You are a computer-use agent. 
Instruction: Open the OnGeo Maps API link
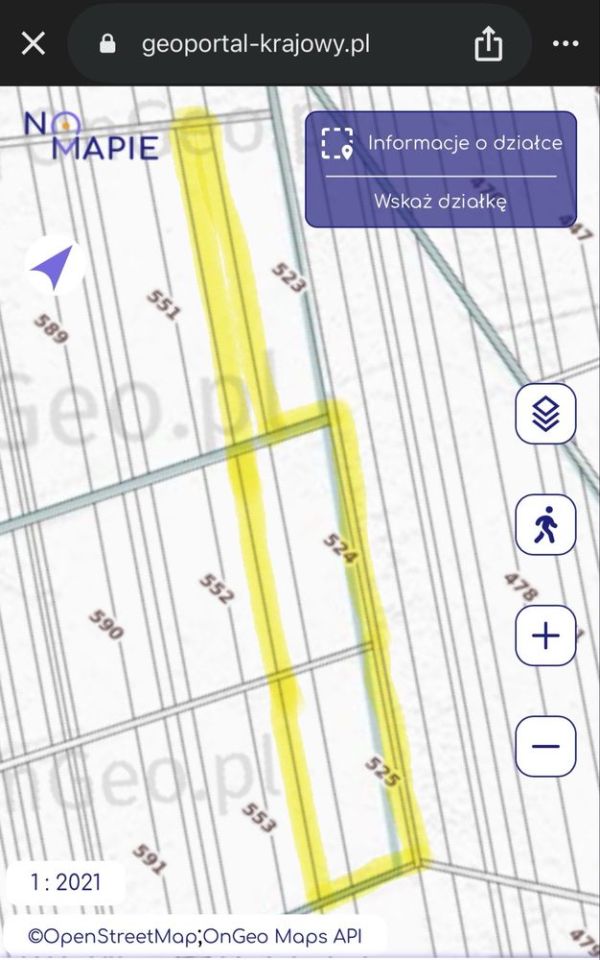[x=283, y=937]
